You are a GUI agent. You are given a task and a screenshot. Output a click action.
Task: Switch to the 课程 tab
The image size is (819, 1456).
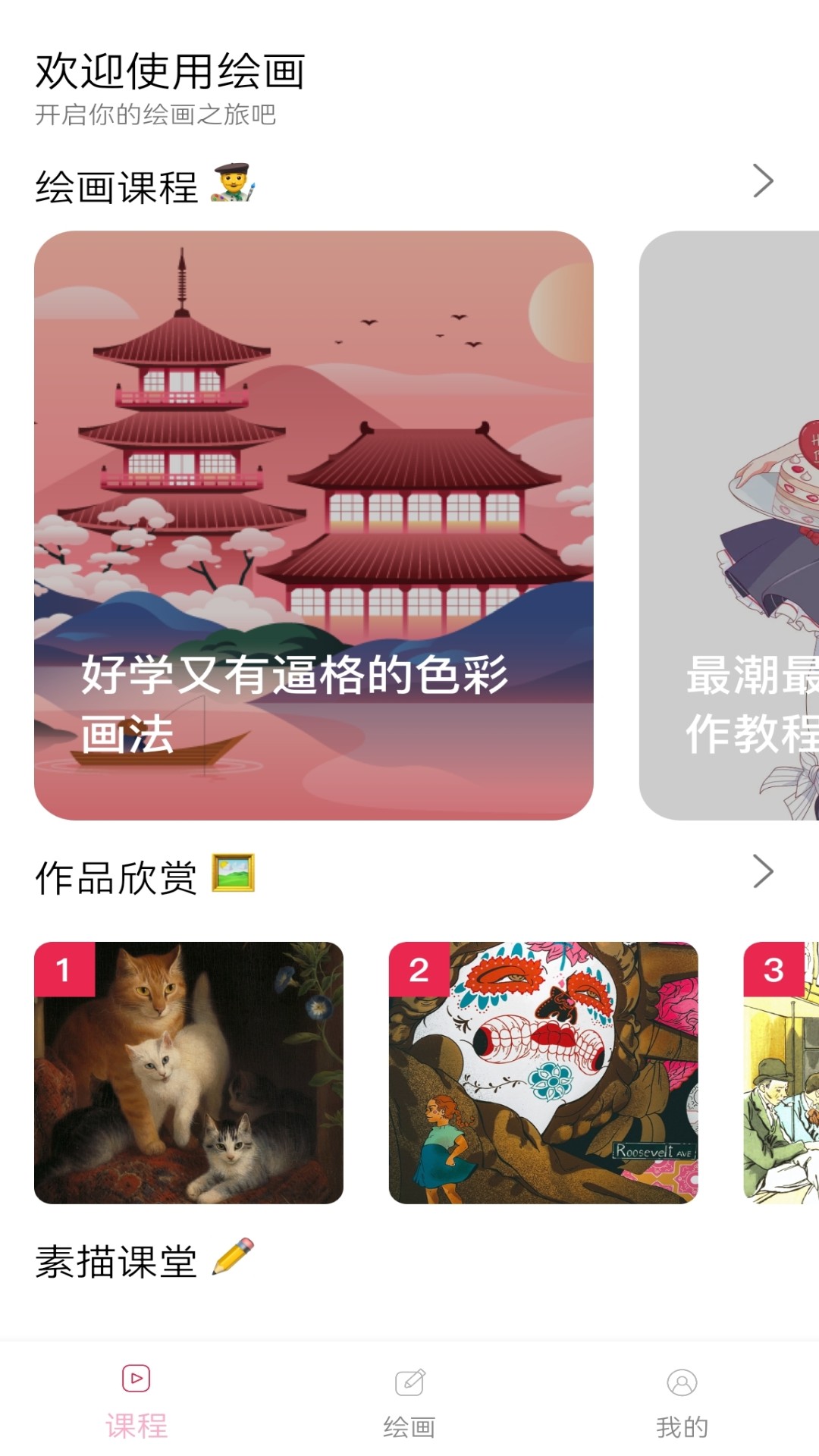pos(136,1401)
